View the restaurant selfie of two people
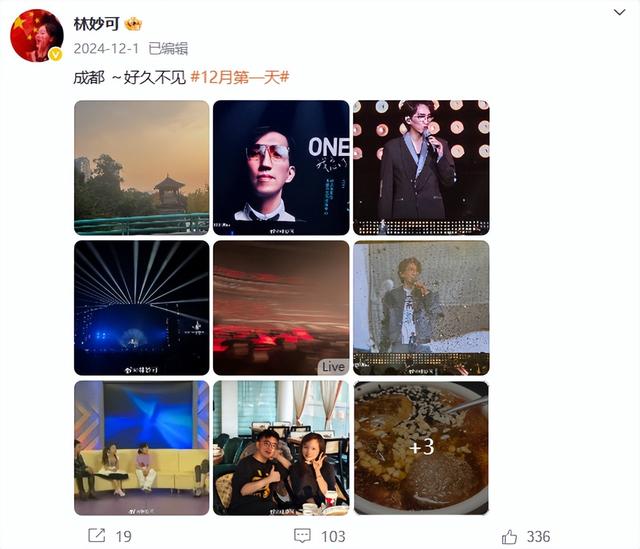640x549 pixels. 281,447
